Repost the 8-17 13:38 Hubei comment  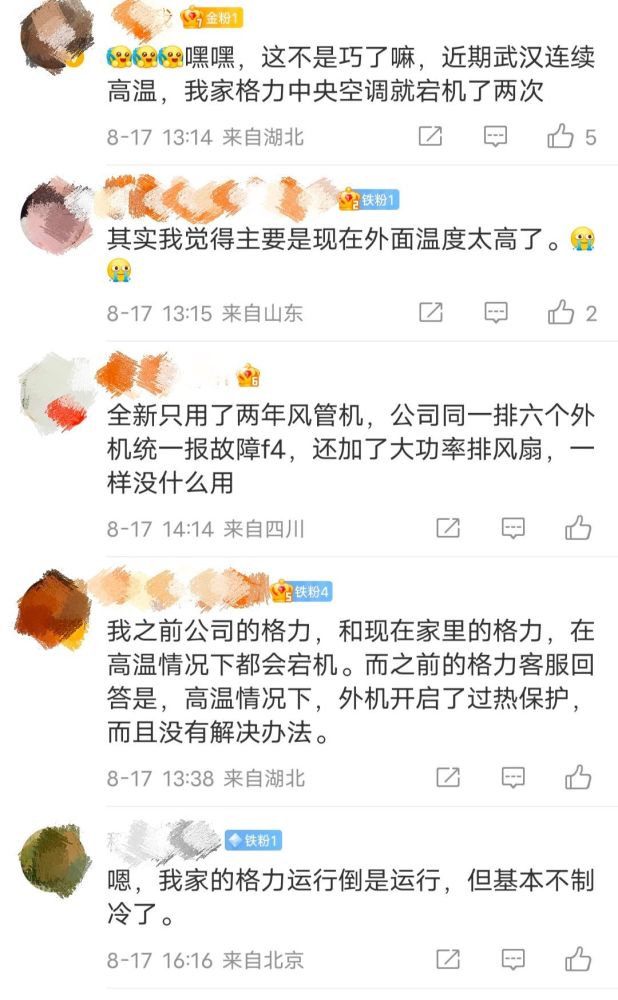pyautogui.click(x=448, y=777)
